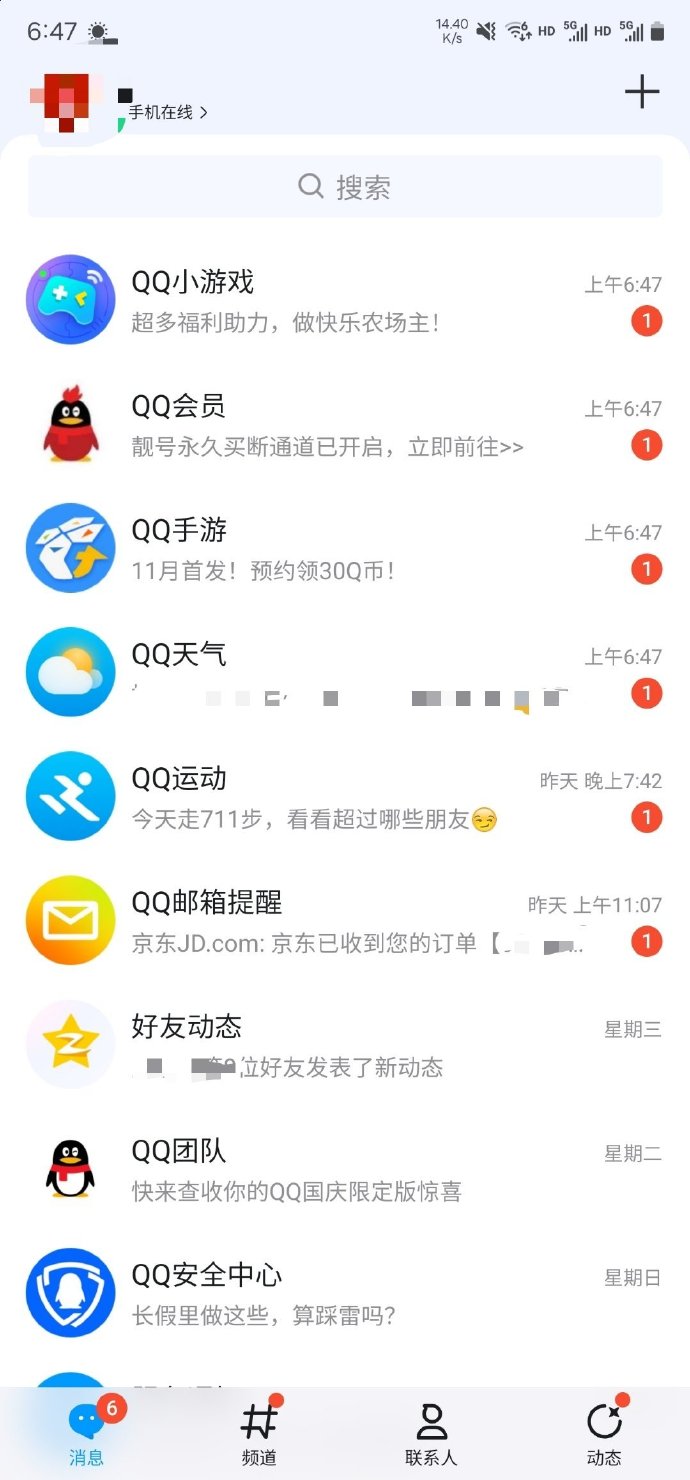Open the QQ小游戏 conversation
Viewport: 690px width, 1480px height.
coord(345,301)
